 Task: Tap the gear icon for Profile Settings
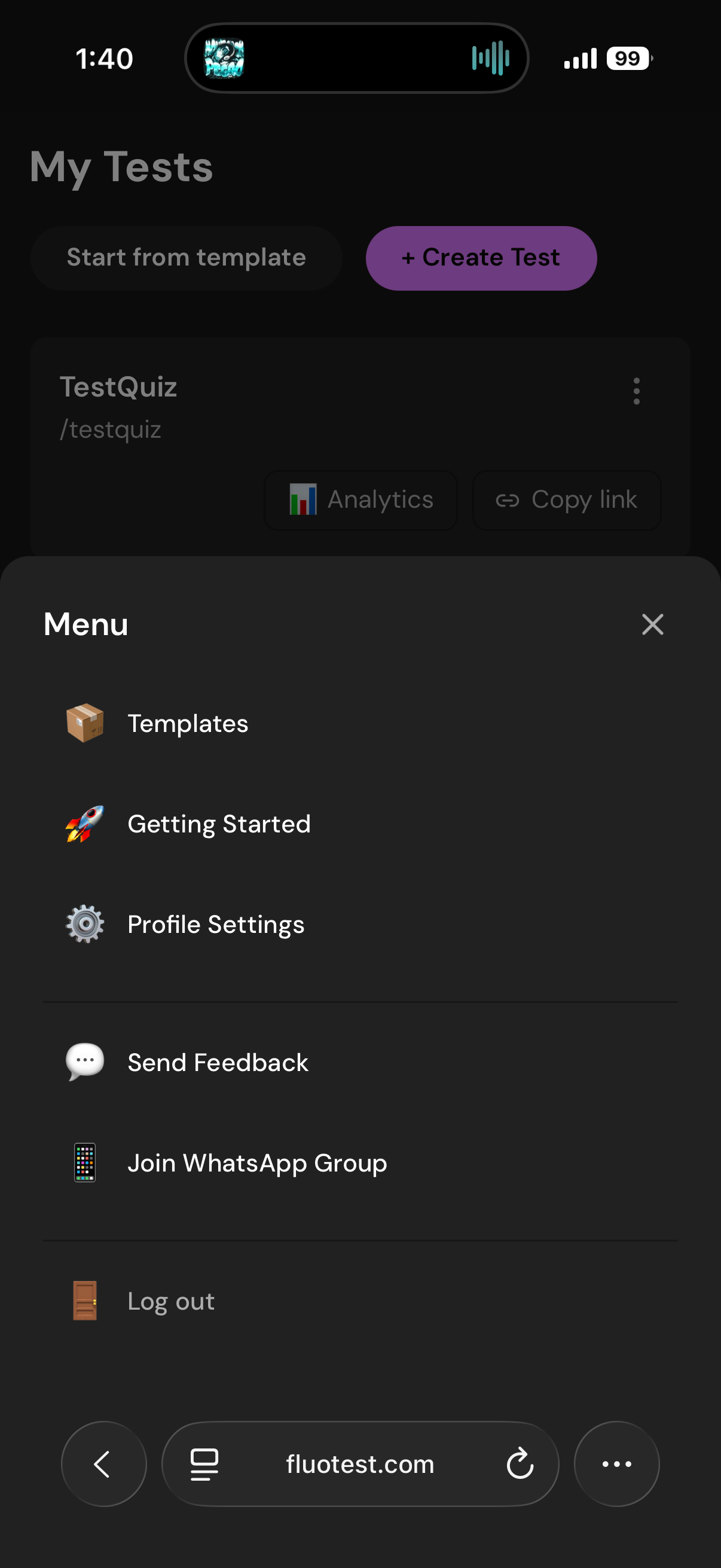pyautogui.click(x=84, y=924)
